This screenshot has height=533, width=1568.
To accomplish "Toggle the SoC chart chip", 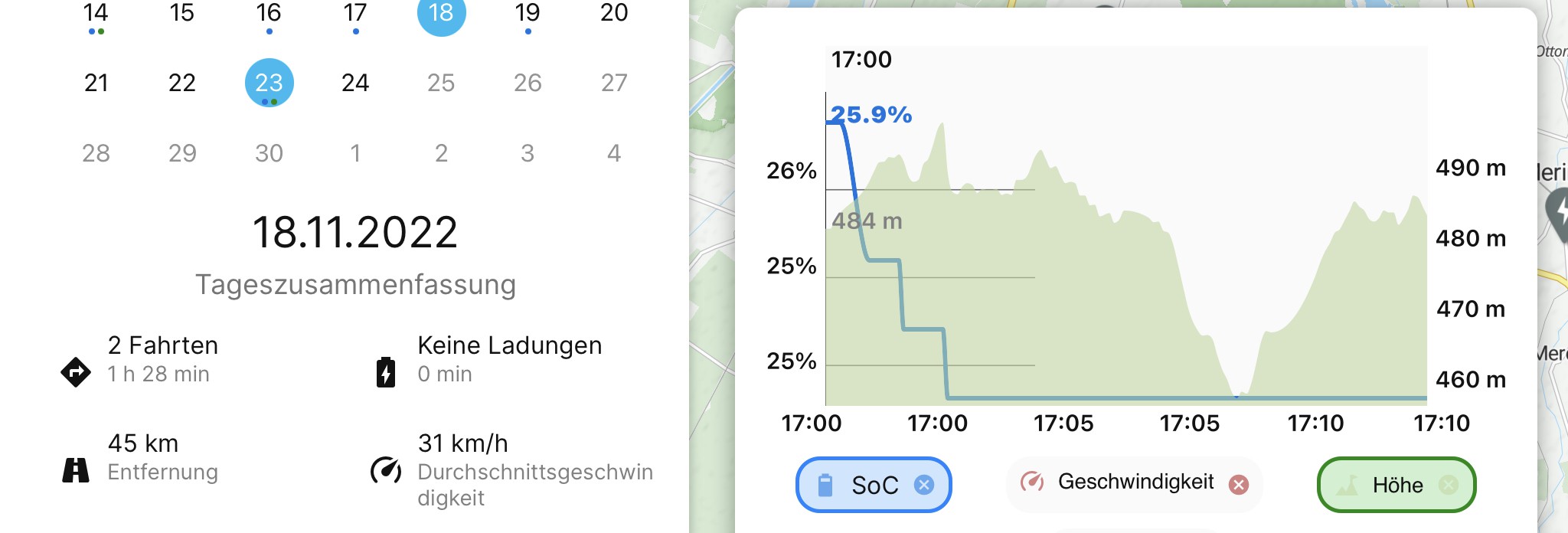I will tap(874, 485).
